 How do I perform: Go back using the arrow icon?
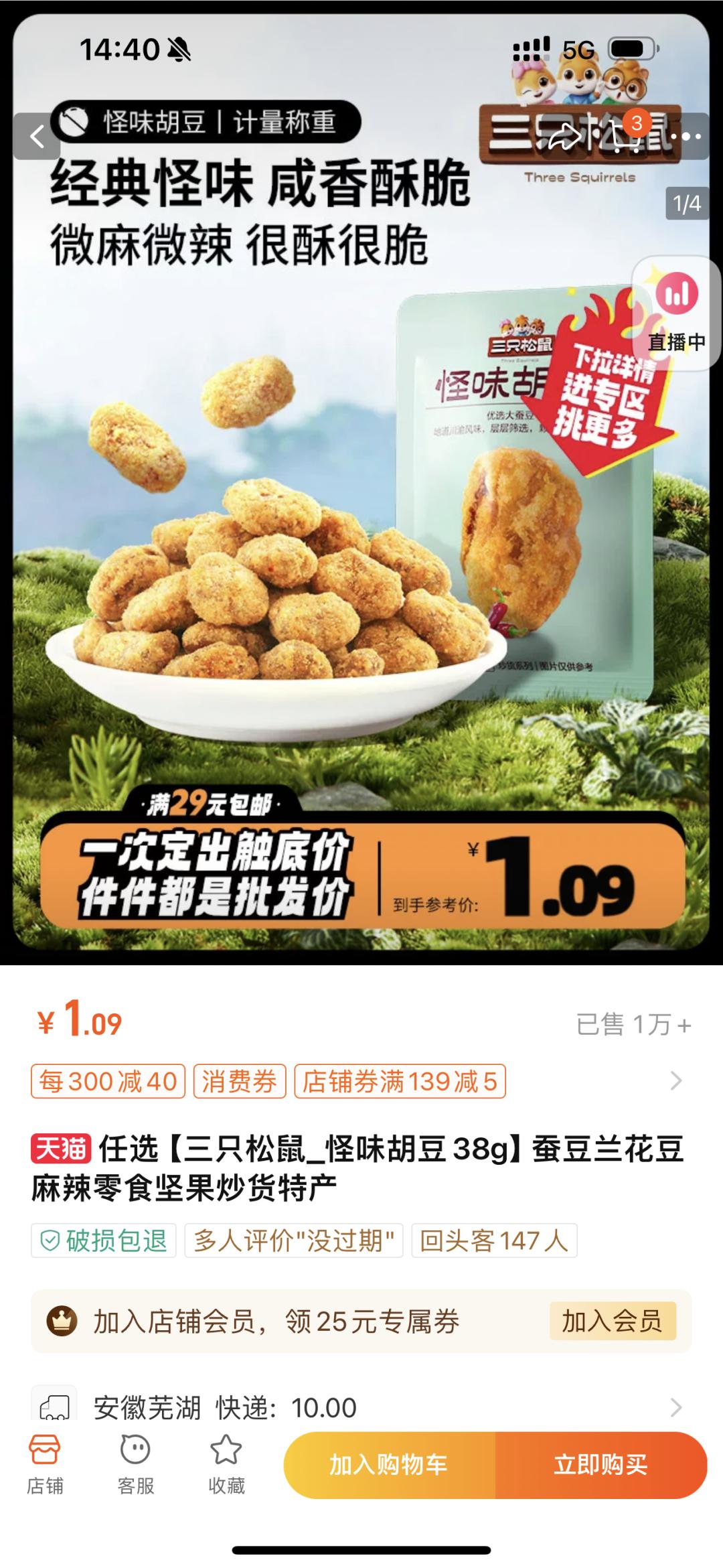click(x=37, y=137)
